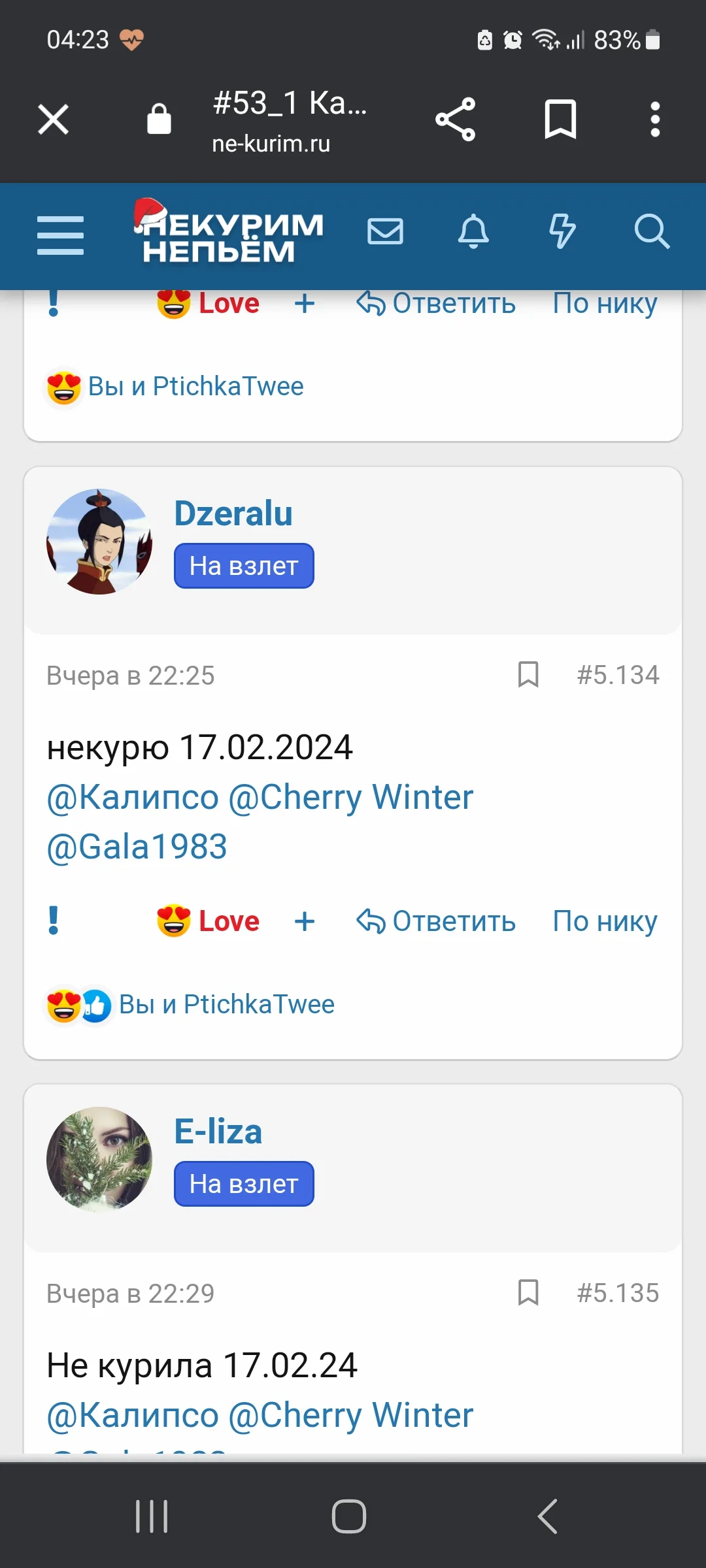
Task: Open forum search via magnifier icon
Action: coord(652,232)
